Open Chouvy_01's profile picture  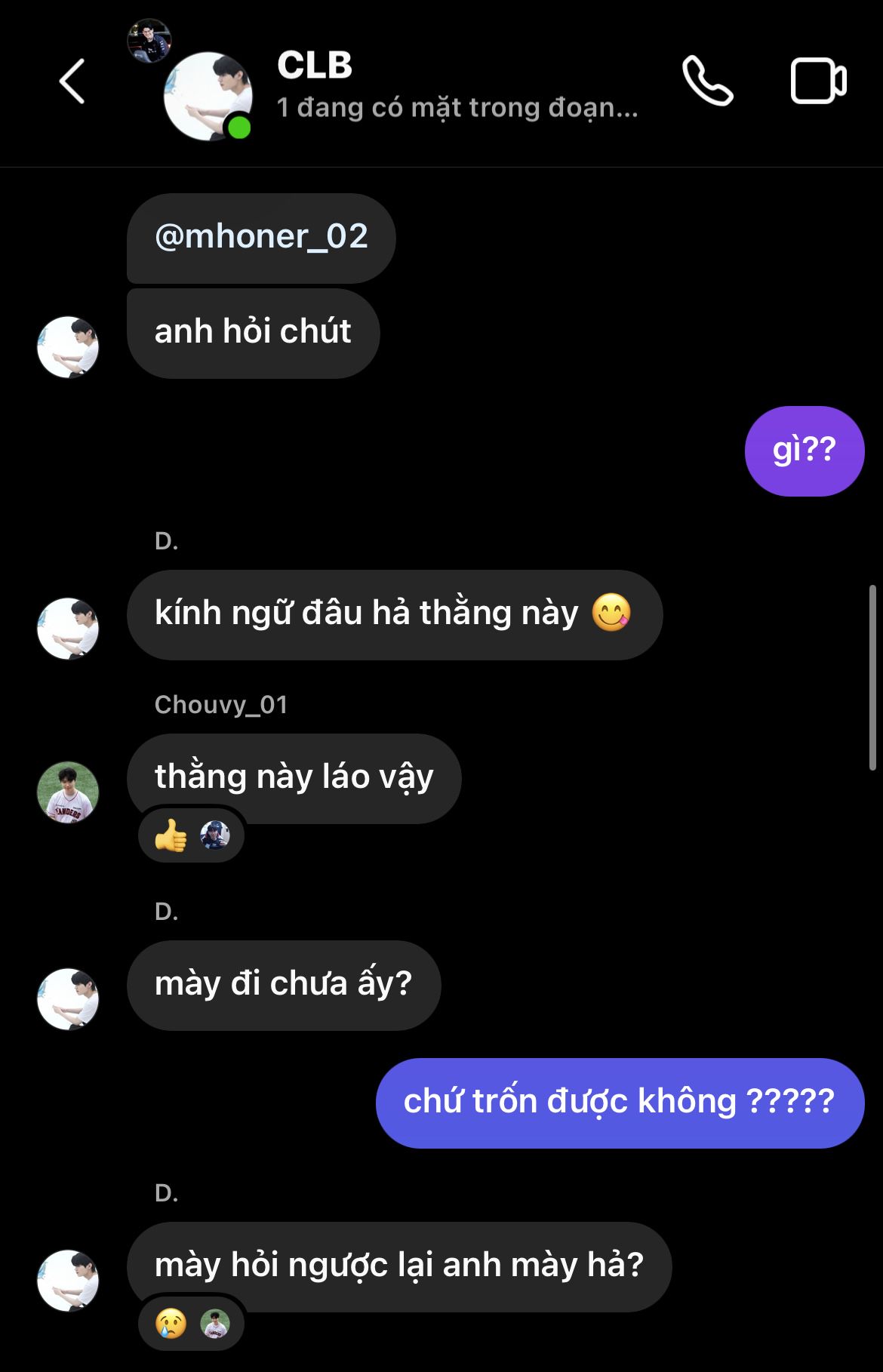coord(68,792)
